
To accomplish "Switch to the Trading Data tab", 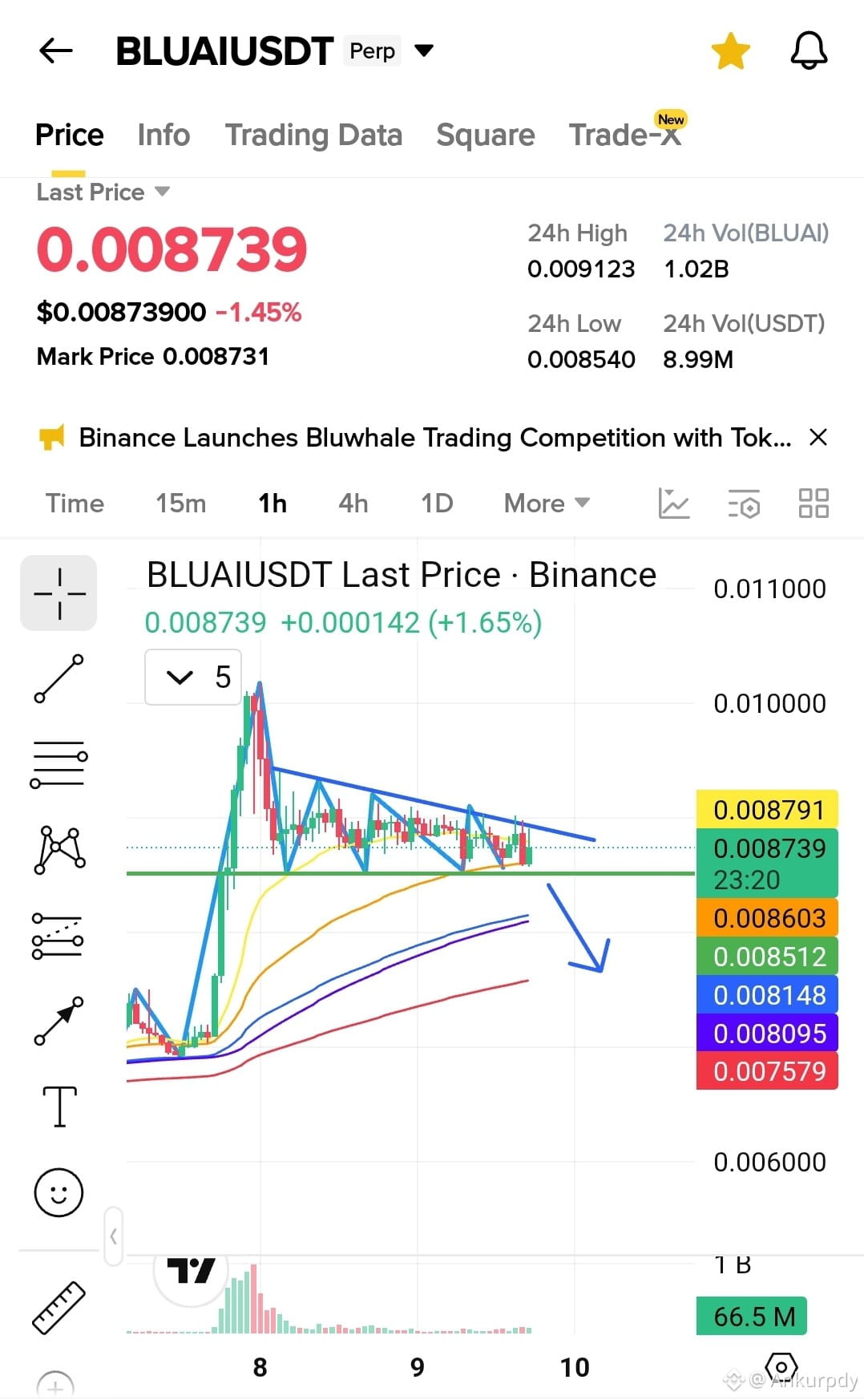I will pos(313,135).
